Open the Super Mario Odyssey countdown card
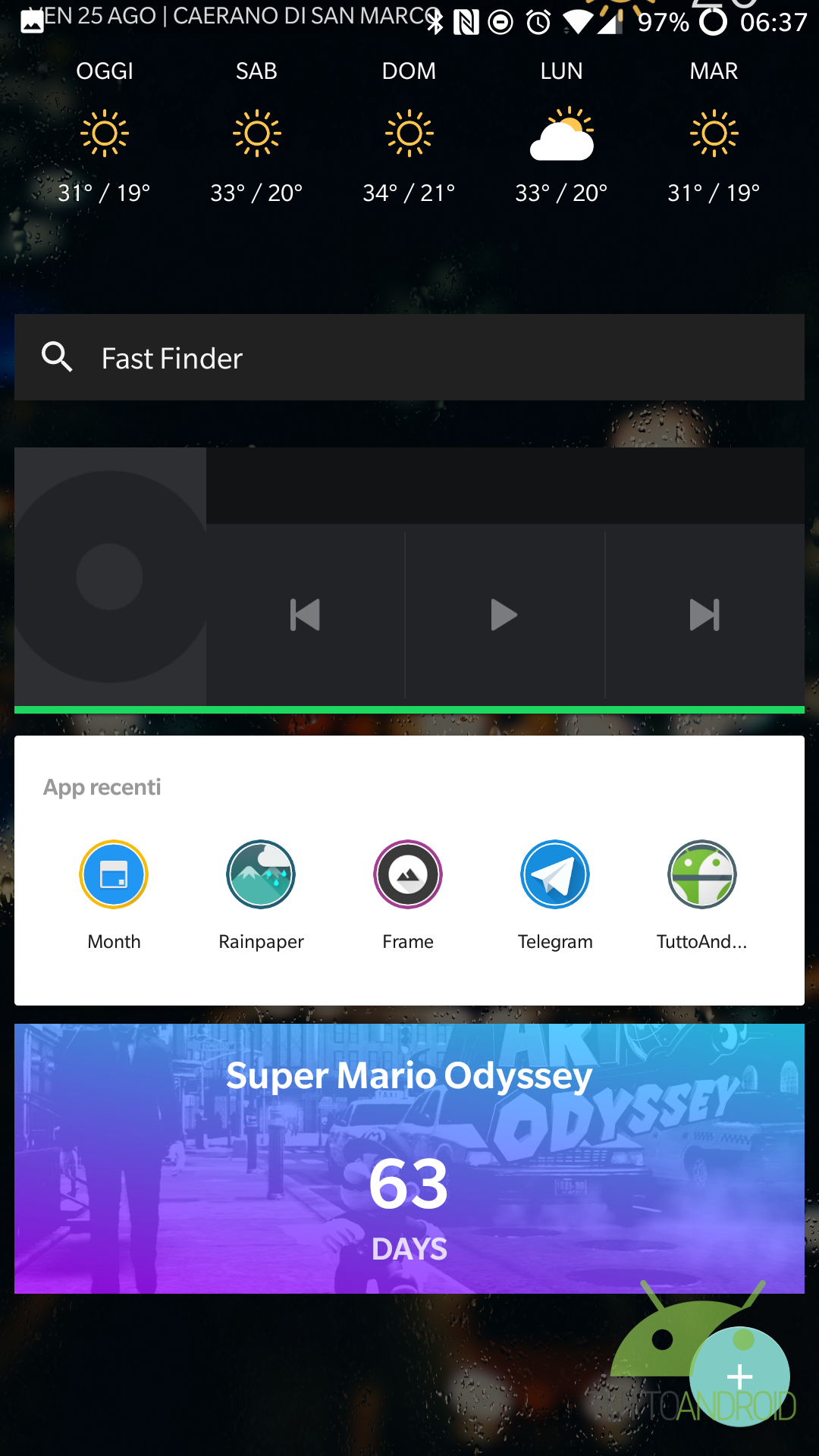 pyautogui.click(x=409, y=1159)
